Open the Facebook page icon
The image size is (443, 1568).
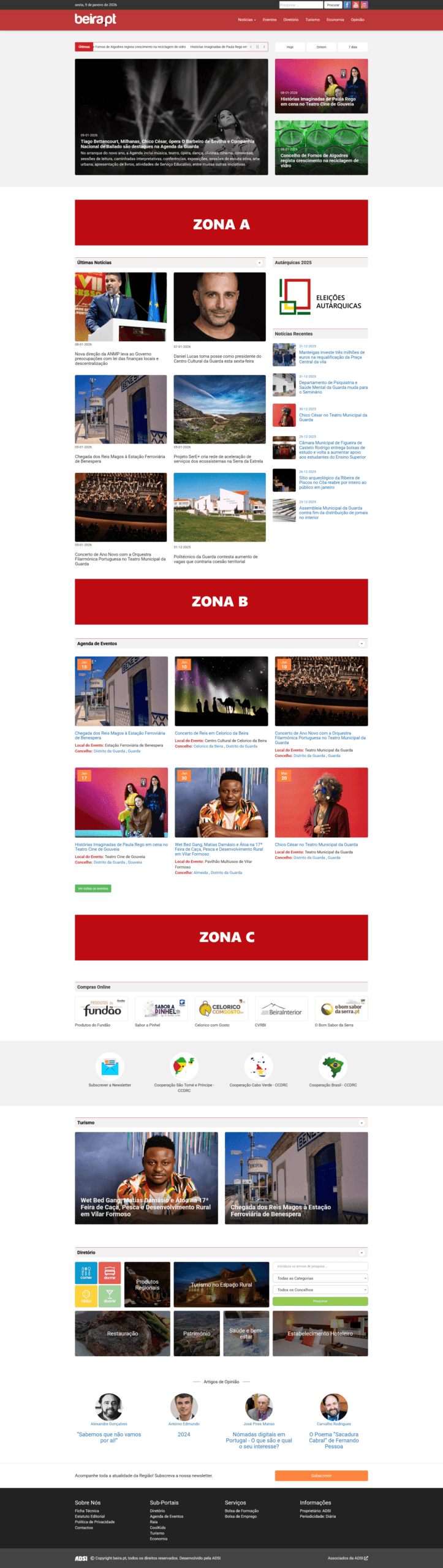point(347,5)
